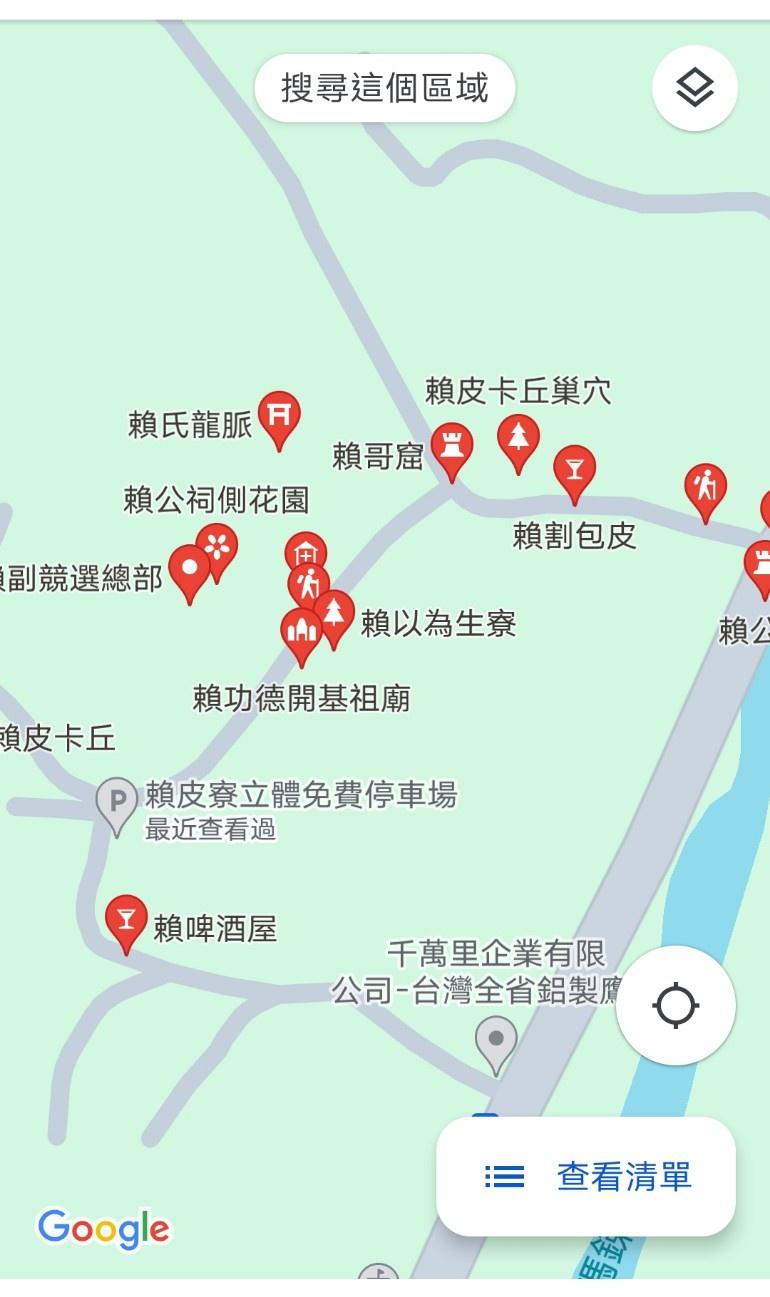Select the 賴氏龍脈 shrine pin
Screen dimensions: 770x1297
[x=279, y=416]
